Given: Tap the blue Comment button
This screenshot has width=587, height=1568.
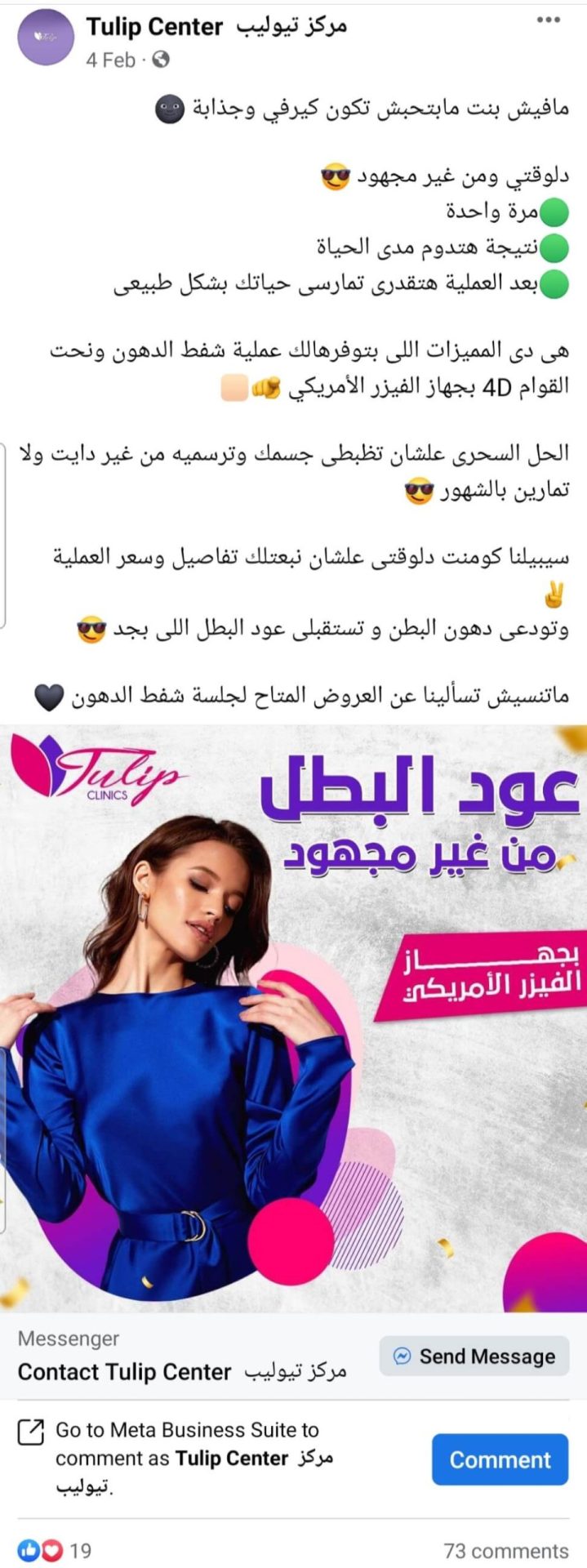Looking at the screenshot, I should point(500,1459).
